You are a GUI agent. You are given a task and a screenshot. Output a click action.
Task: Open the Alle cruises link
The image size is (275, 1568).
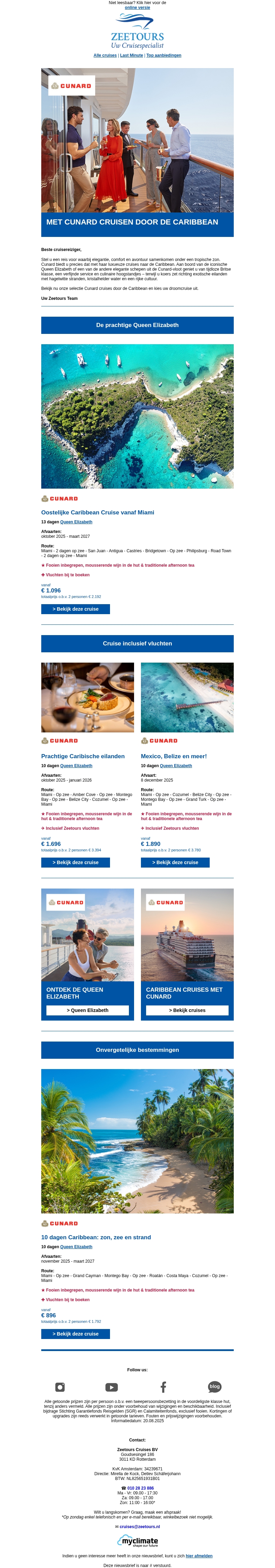104,55
